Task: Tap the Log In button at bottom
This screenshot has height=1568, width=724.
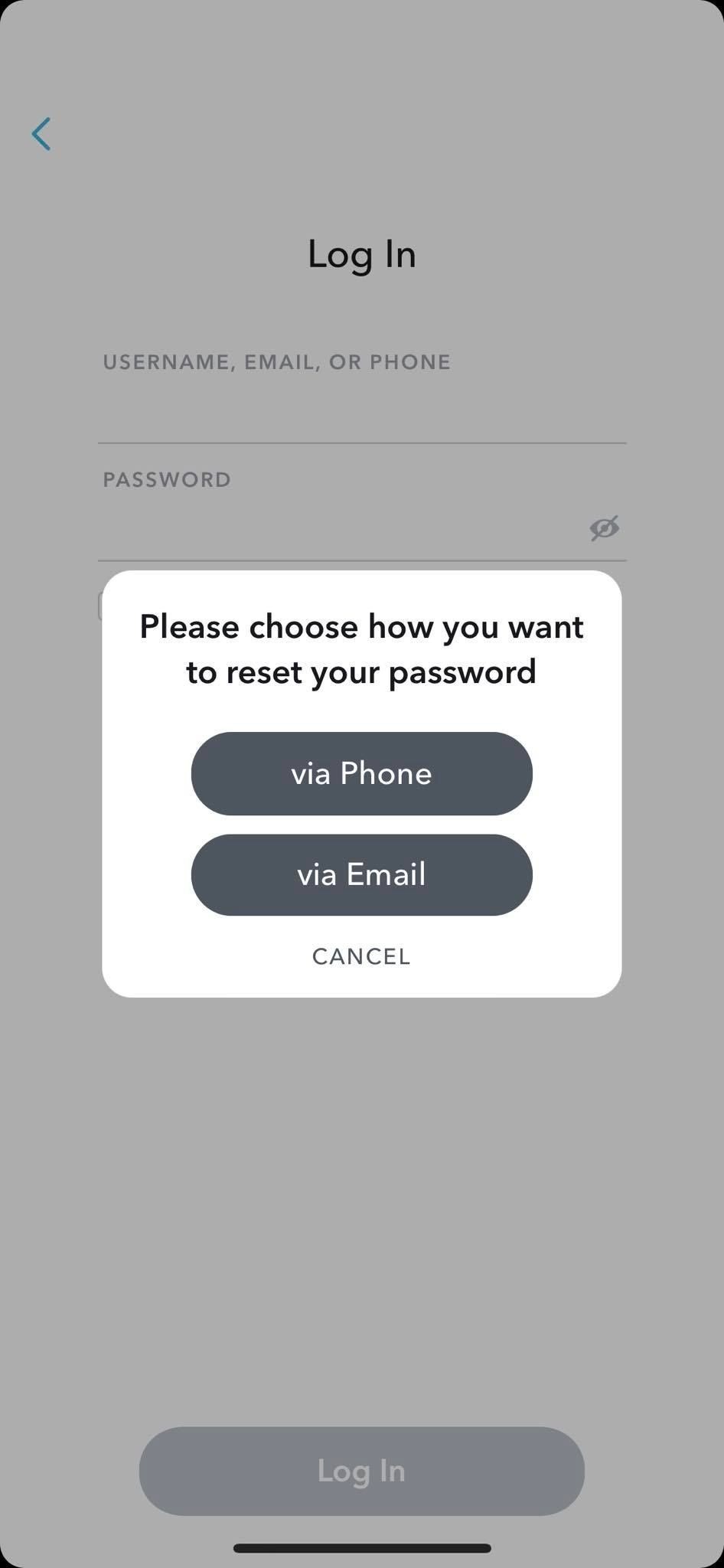Action: coord(361,1471)
